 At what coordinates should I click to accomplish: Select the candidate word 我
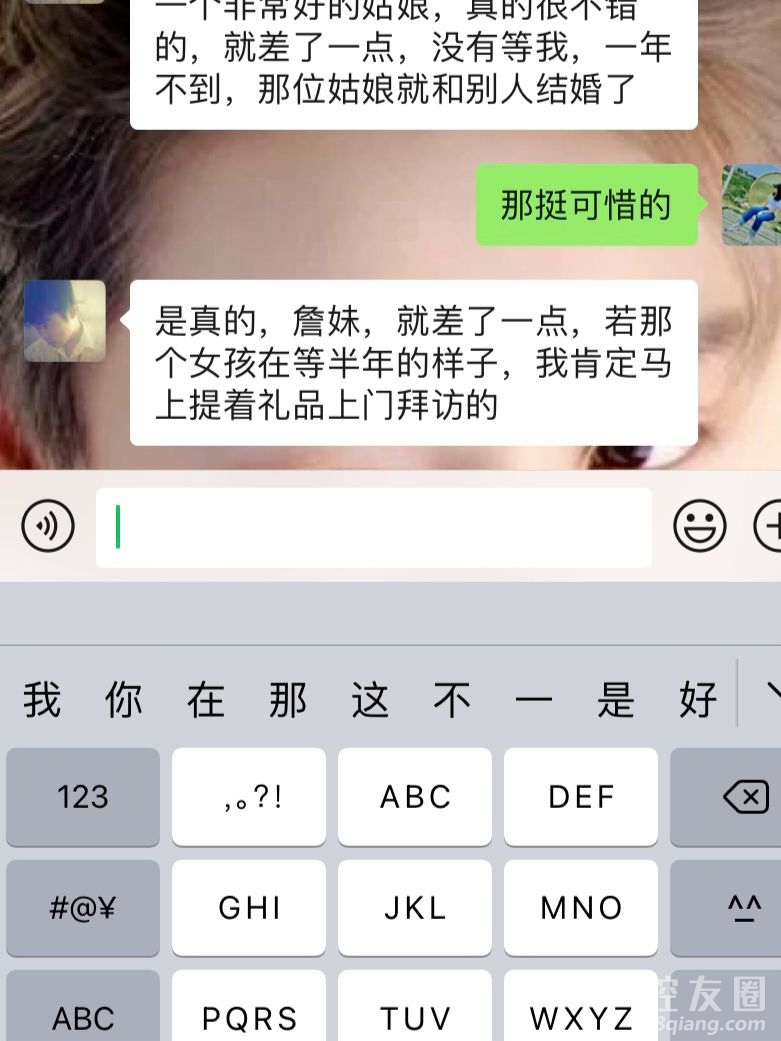coord(42,699)
